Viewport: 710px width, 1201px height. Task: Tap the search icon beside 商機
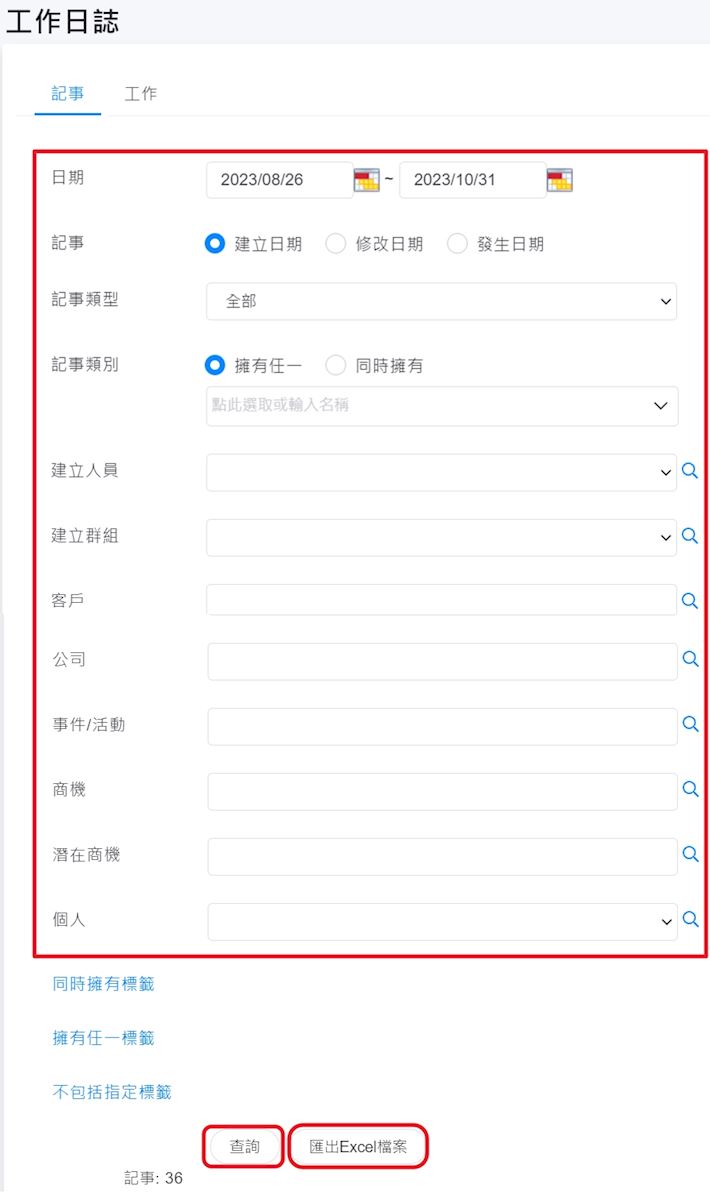tap(689, 789)
